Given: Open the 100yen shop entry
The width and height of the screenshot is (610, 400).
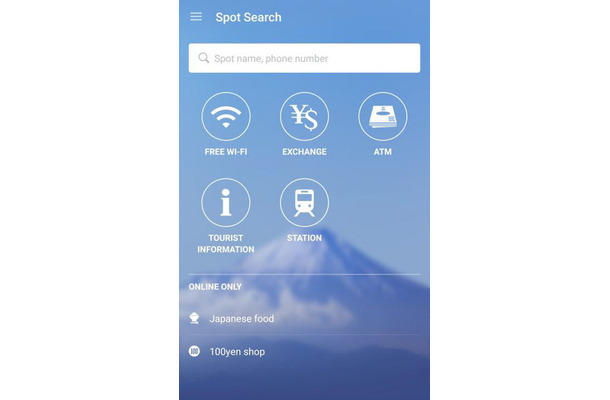Looking at the screenshot, I should 237,352.
